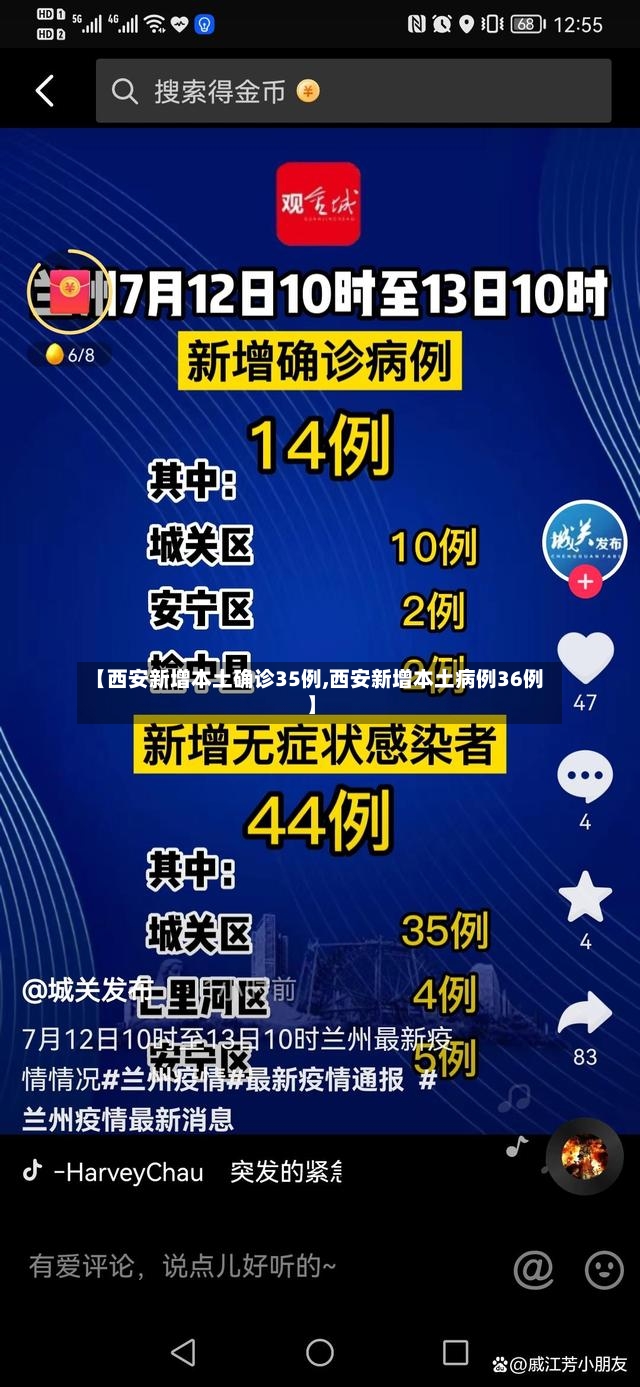The width and height of the screenshot is (640, 1387).
Task: Open the search box for coins
Action: click(353, 91)
